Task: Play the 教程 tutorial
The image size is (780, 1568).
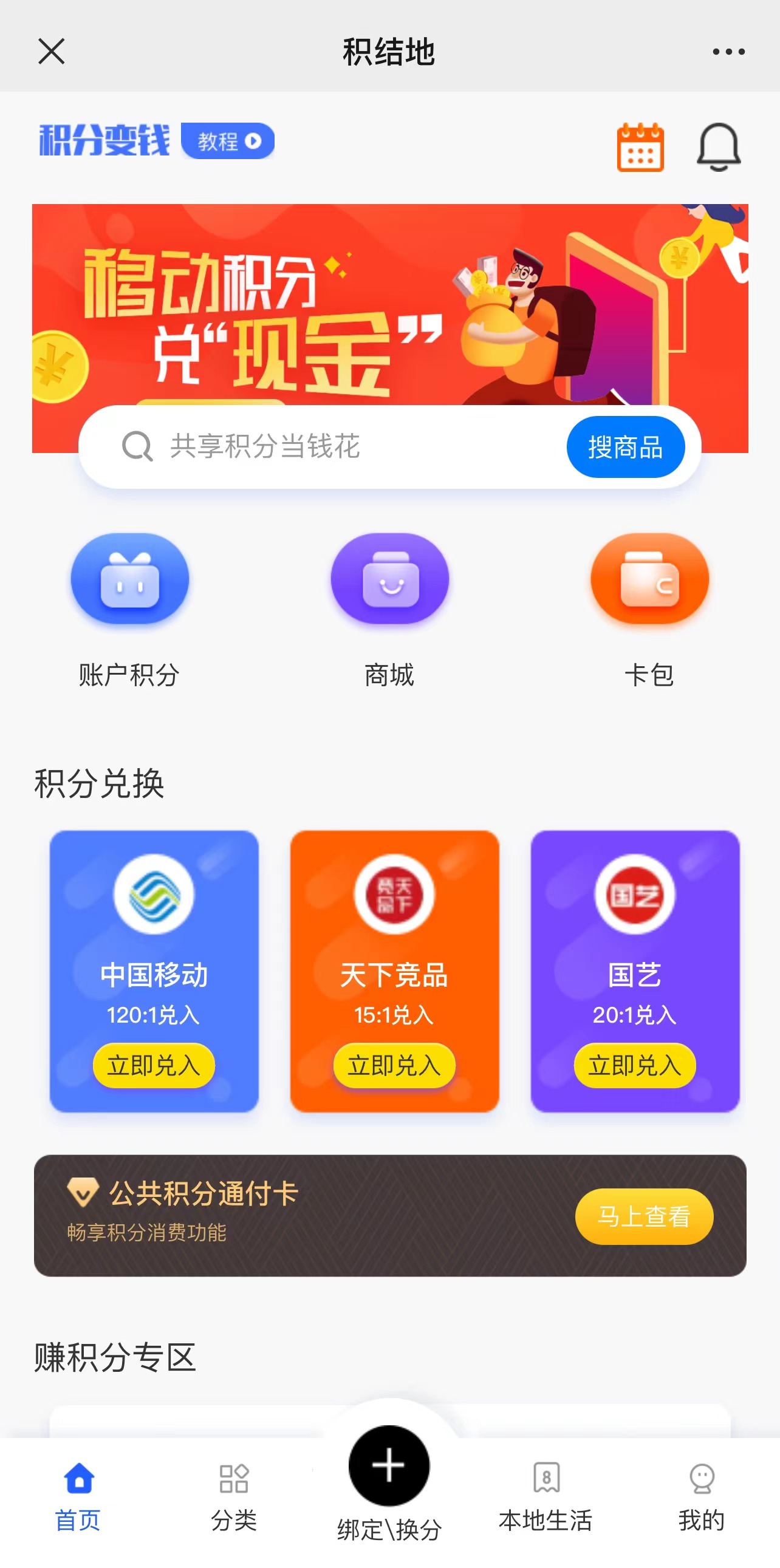Action: pyautogui.click(x=228, y=141)
